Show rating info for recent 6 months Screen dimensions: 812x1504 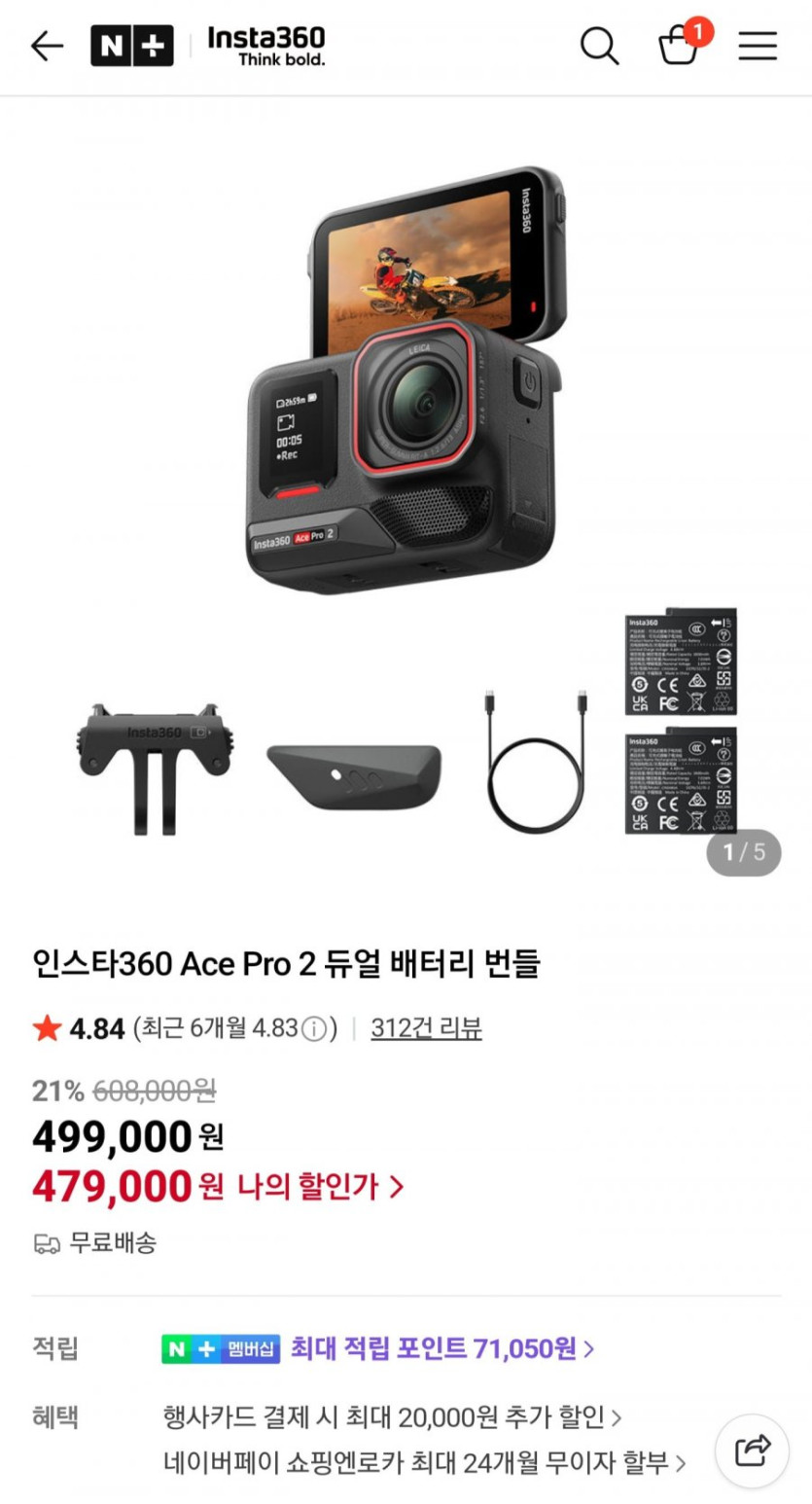313,1028
